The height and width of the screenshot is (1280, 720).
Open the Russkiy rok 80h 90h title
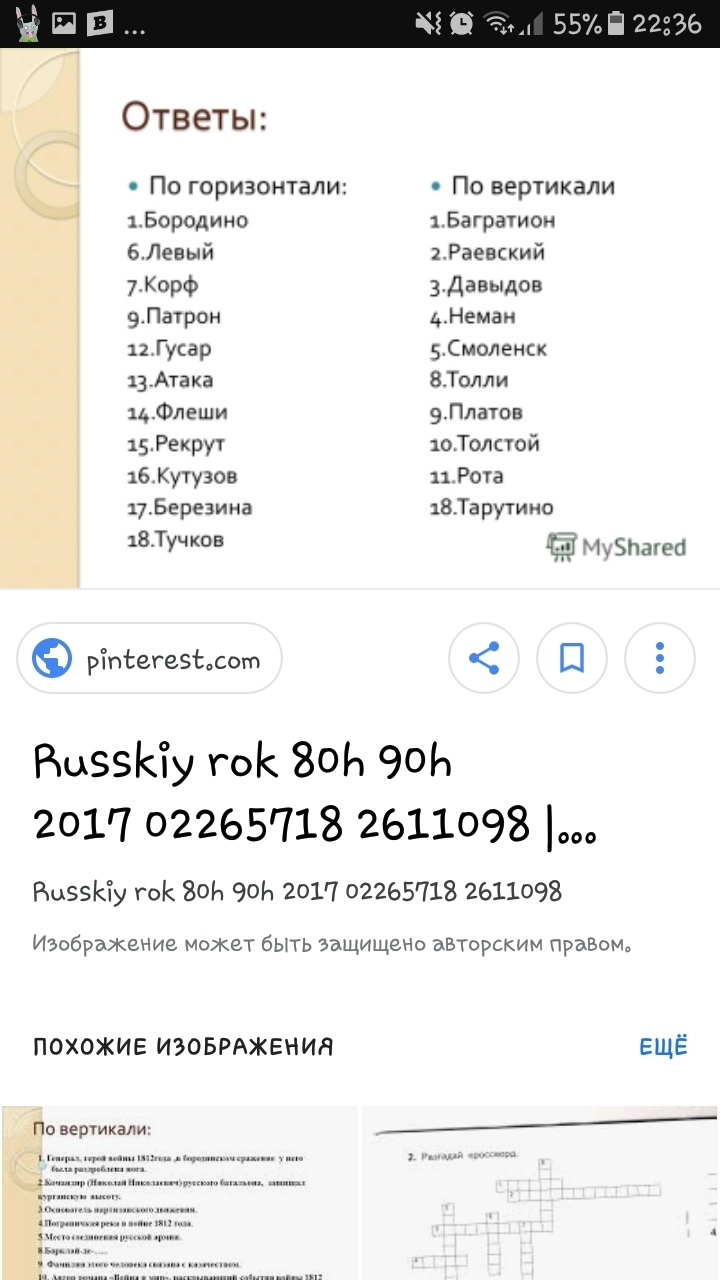point(315,794)
